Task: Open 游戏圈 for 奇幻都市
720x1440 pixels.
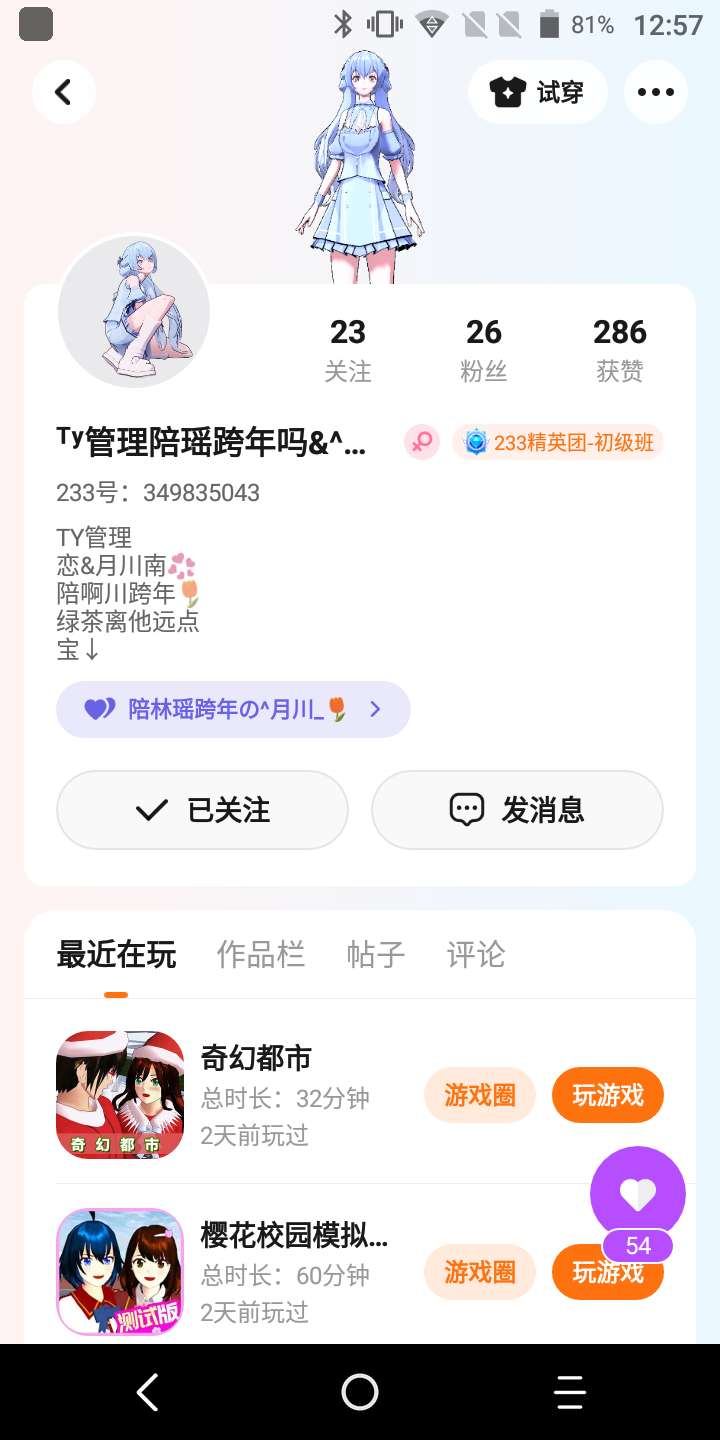Action: [x=480, y=1096]
